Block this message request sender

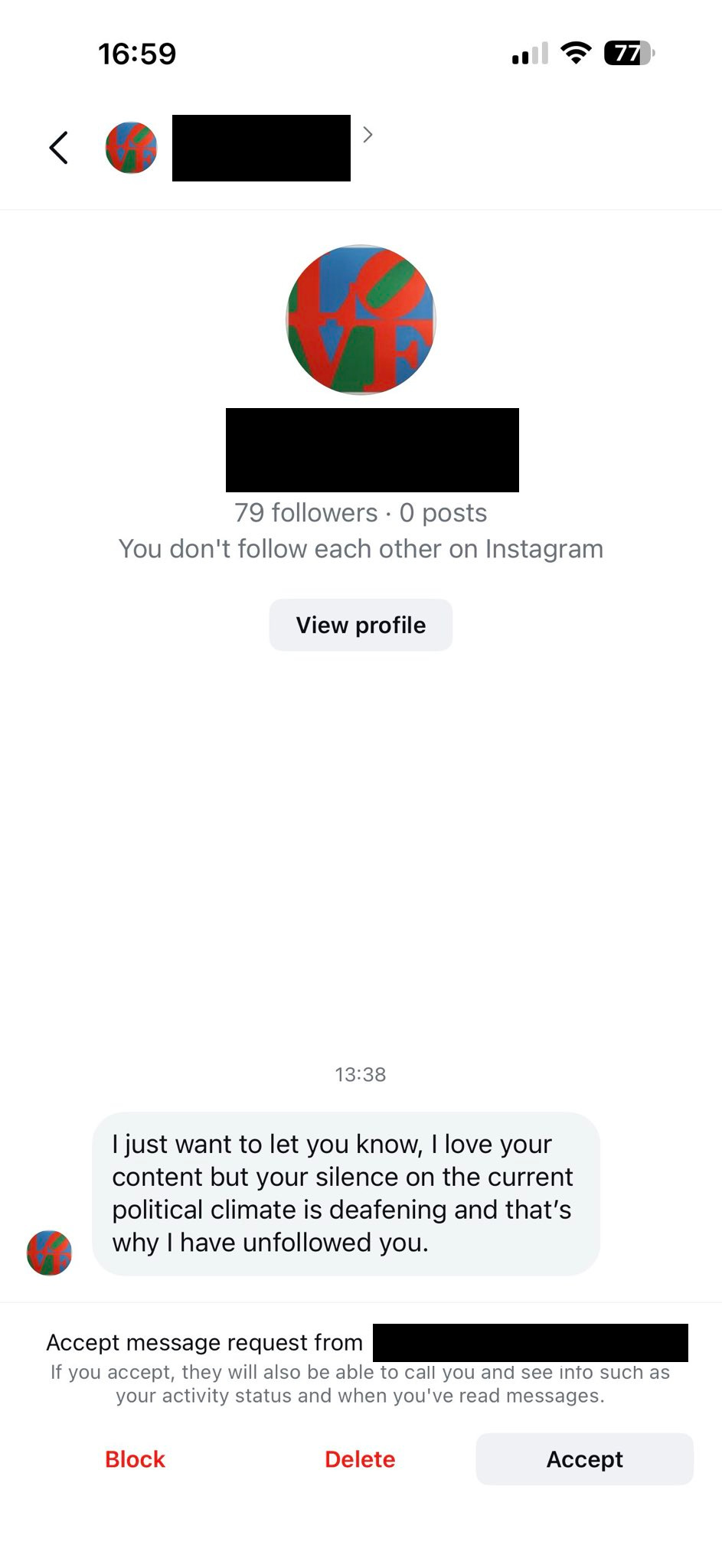[135, 1459]
